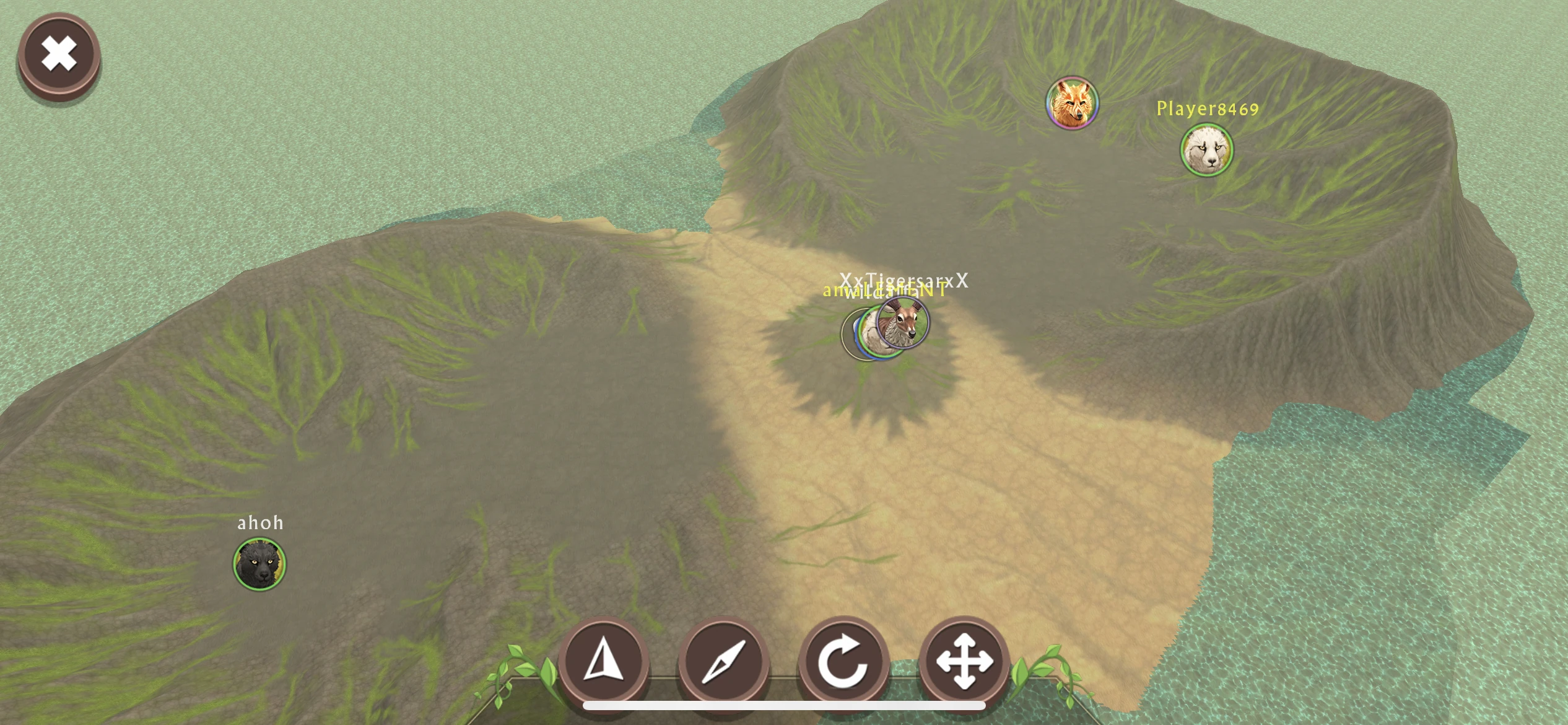Tap the deer marker of XxTigersarxX
The height and width of the screenshot is (725, 1568).
pos(904,322)
